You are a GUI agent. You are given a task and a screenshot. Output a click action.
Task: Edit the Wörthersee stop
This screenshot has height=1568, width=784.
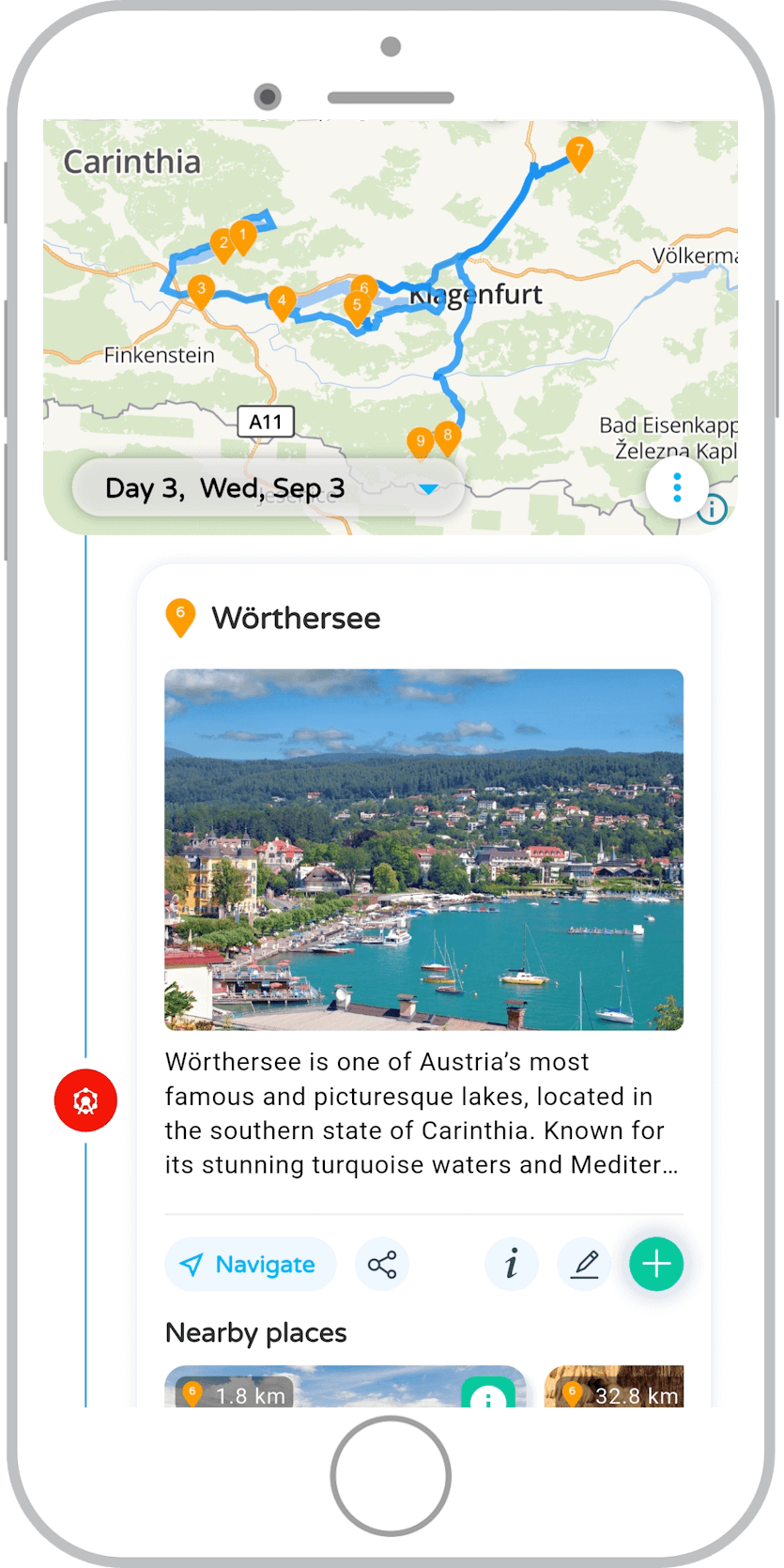click(x=585, y=1265)
